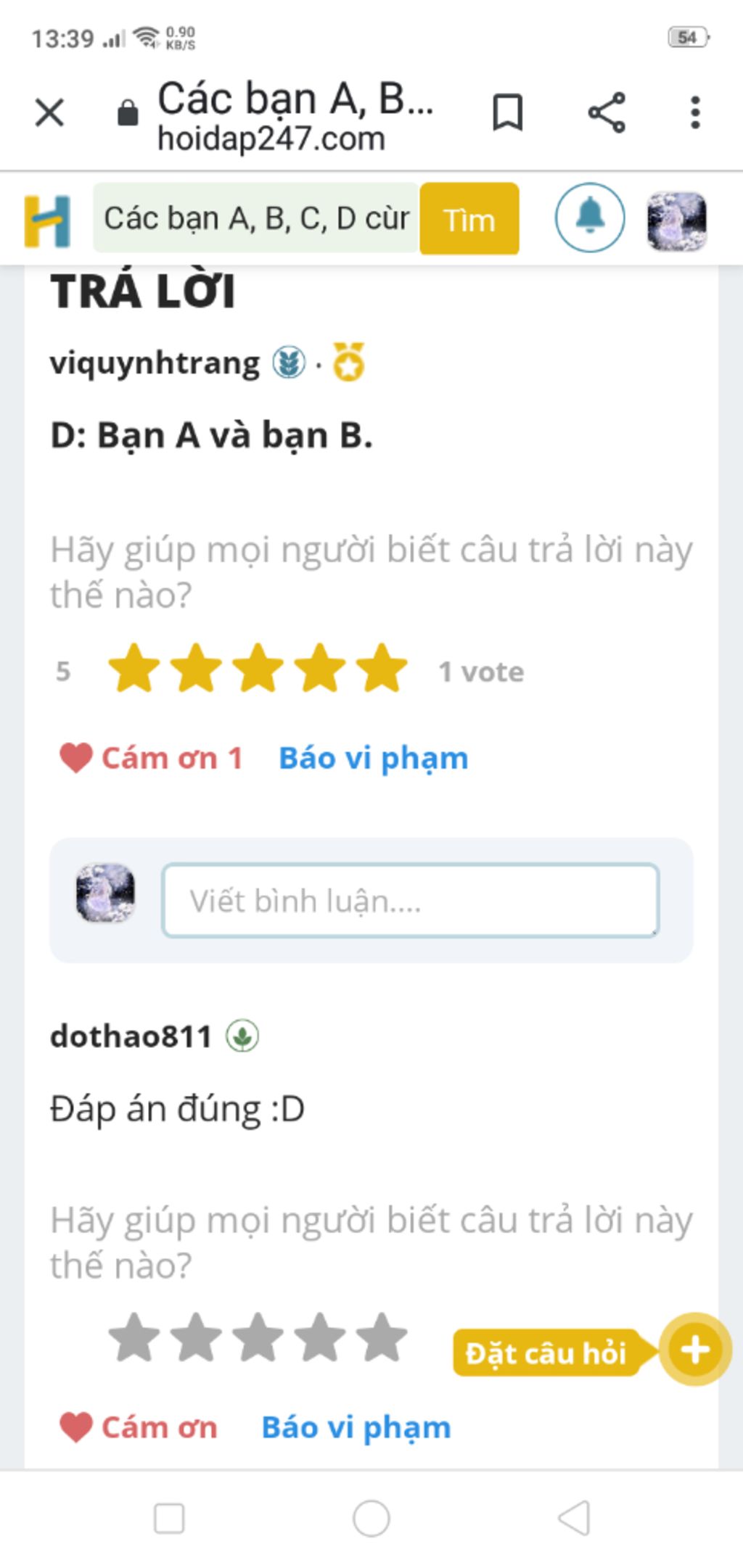743x1568 pixels.
Task: Share this page using the share icon
Action: 608,112
